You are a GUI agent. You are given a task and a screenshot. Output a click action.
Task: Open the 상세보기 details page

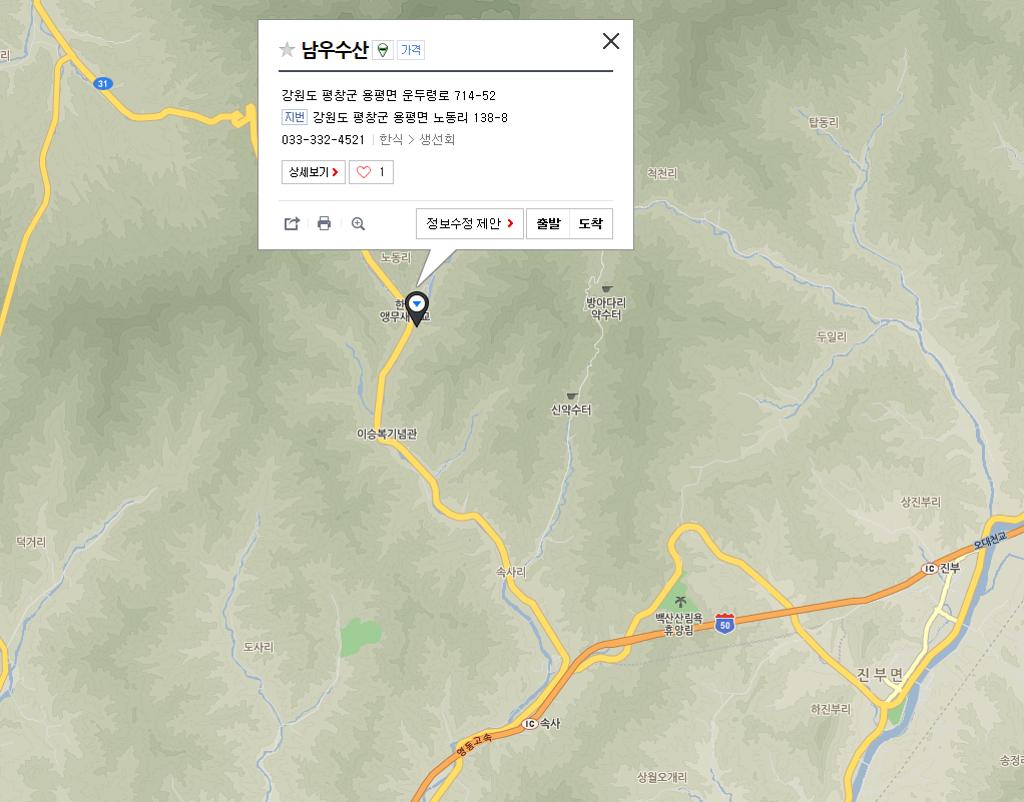click(313, 172)
